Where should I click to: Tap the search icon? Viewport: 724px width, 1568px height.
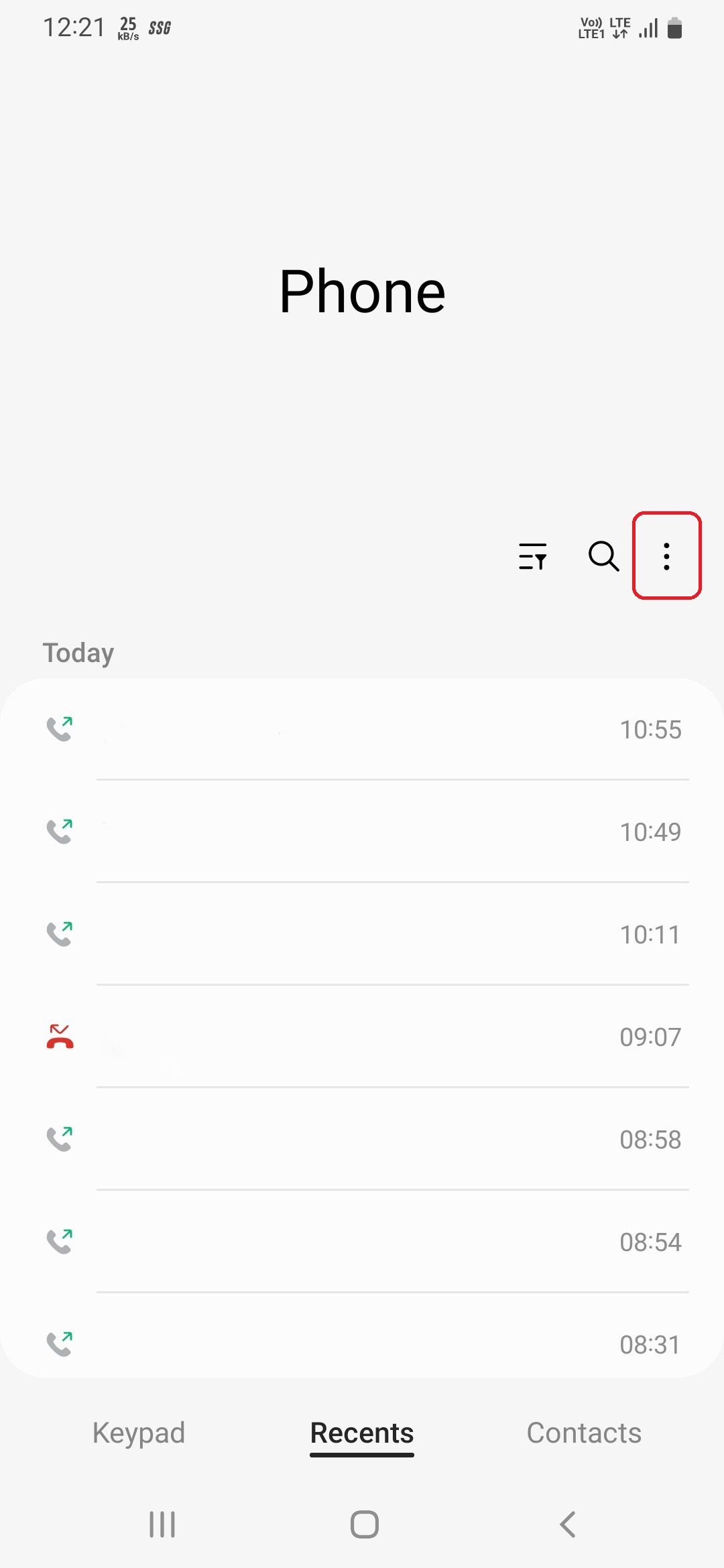tap(602, 557)
